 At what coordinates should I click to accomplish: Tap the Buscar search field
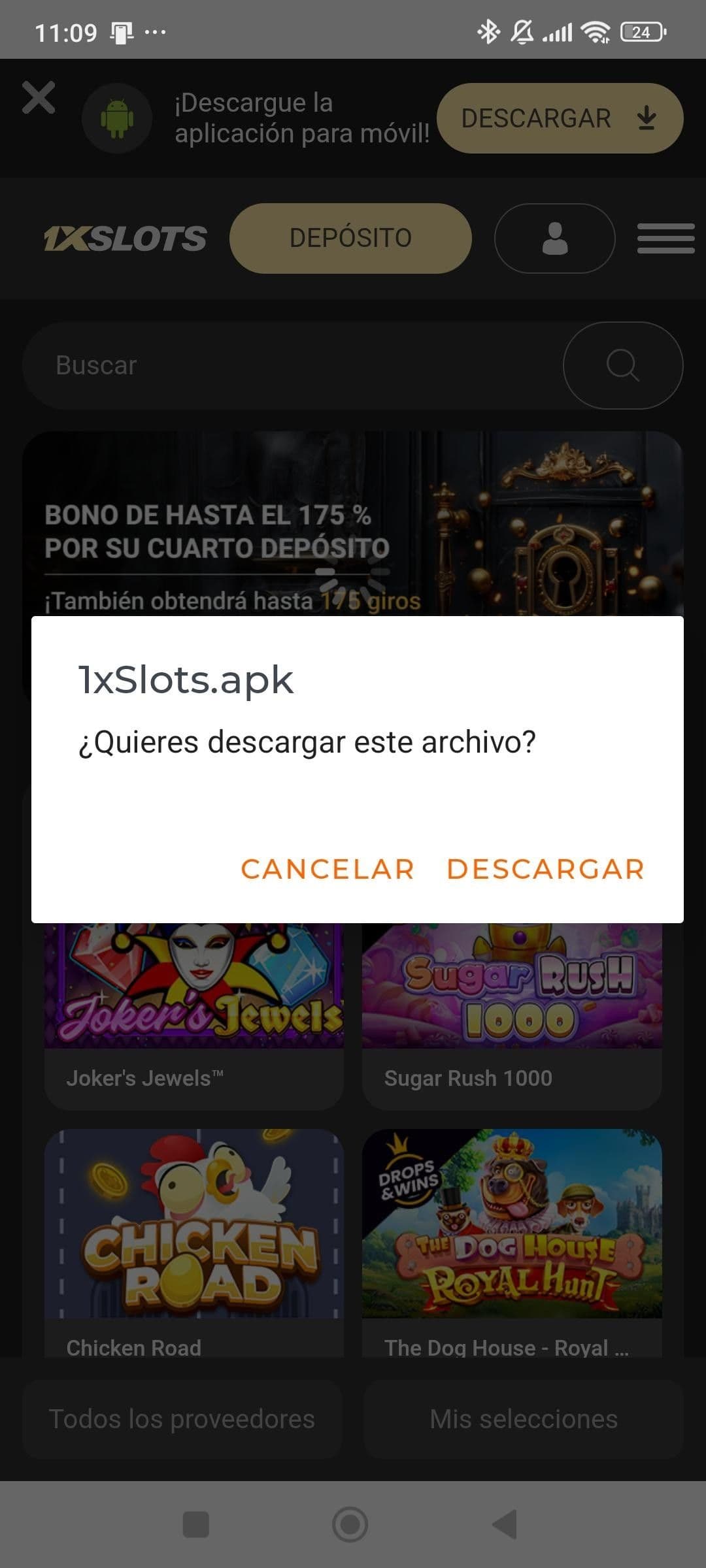261,365
